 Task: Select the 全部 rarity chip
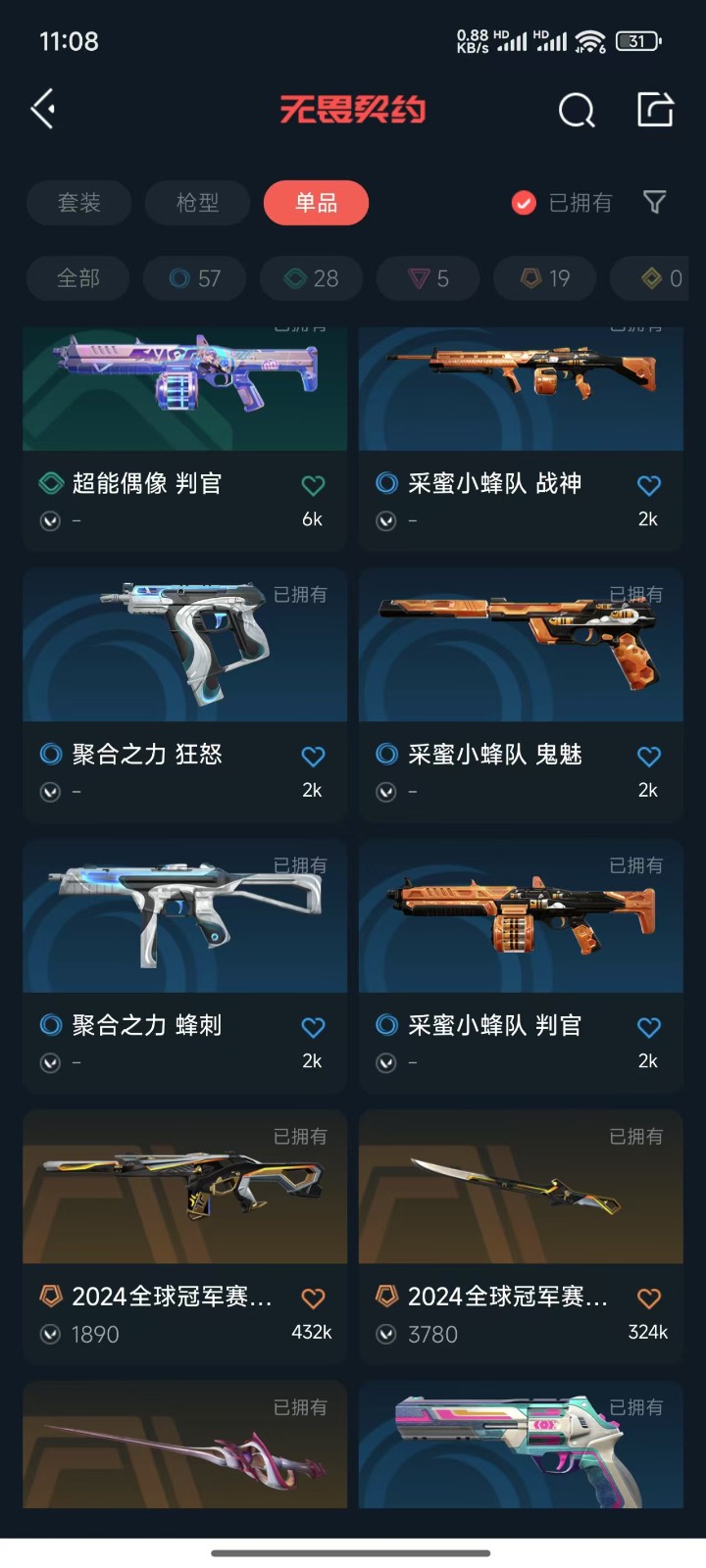(78, 278)
